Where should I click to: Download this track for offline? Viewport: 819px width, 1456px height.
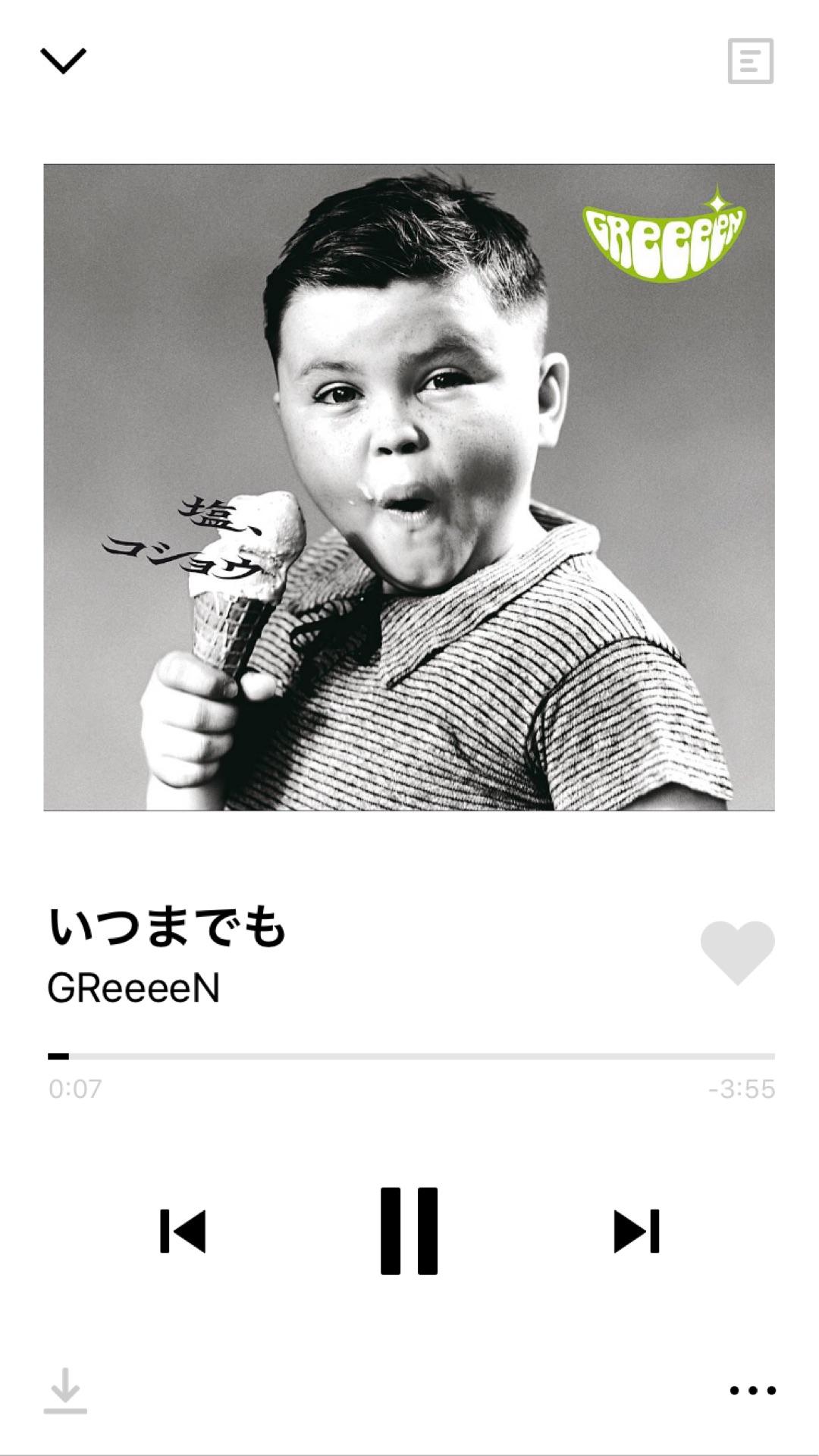click(x=65, y=1389)
